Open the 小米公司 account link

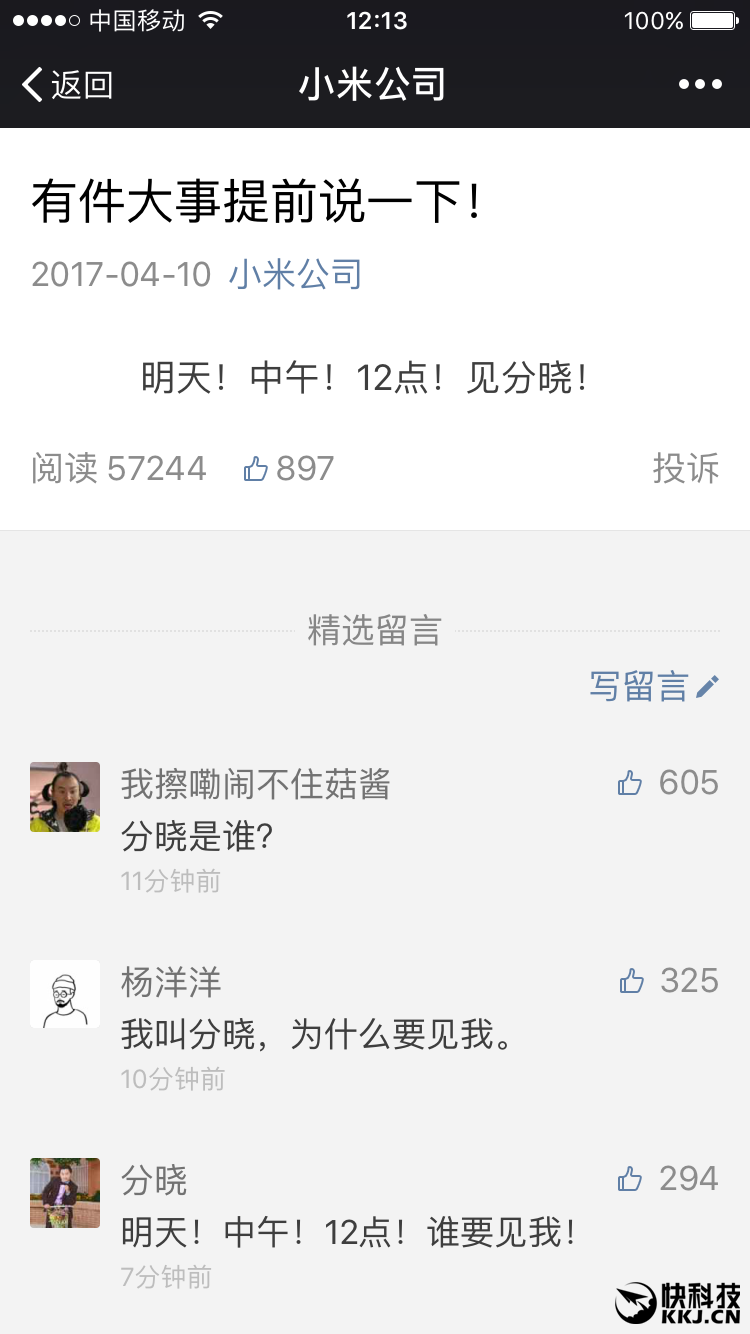click(295, 274)
